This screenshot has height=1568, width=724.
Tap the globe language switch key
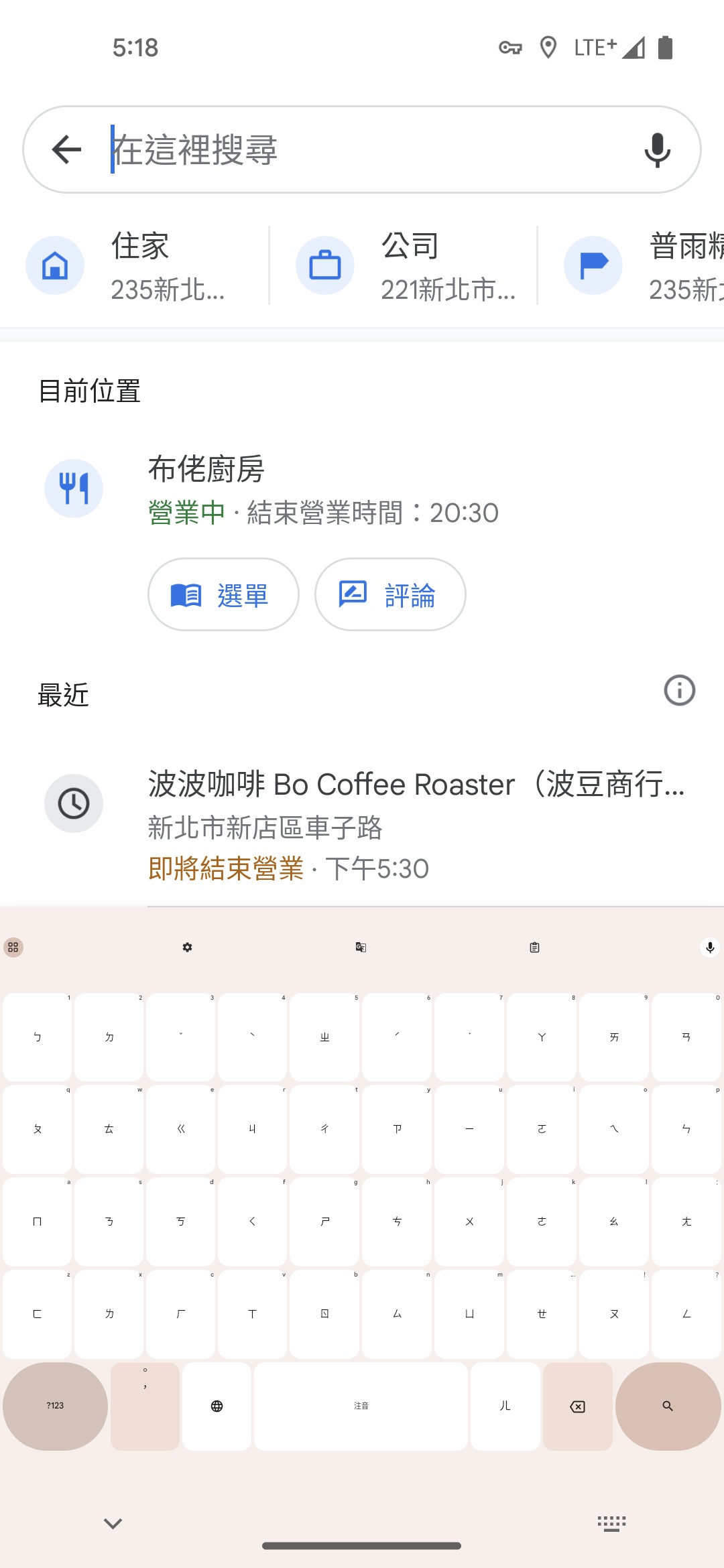pyautogui.click(x=217, y=1406)
